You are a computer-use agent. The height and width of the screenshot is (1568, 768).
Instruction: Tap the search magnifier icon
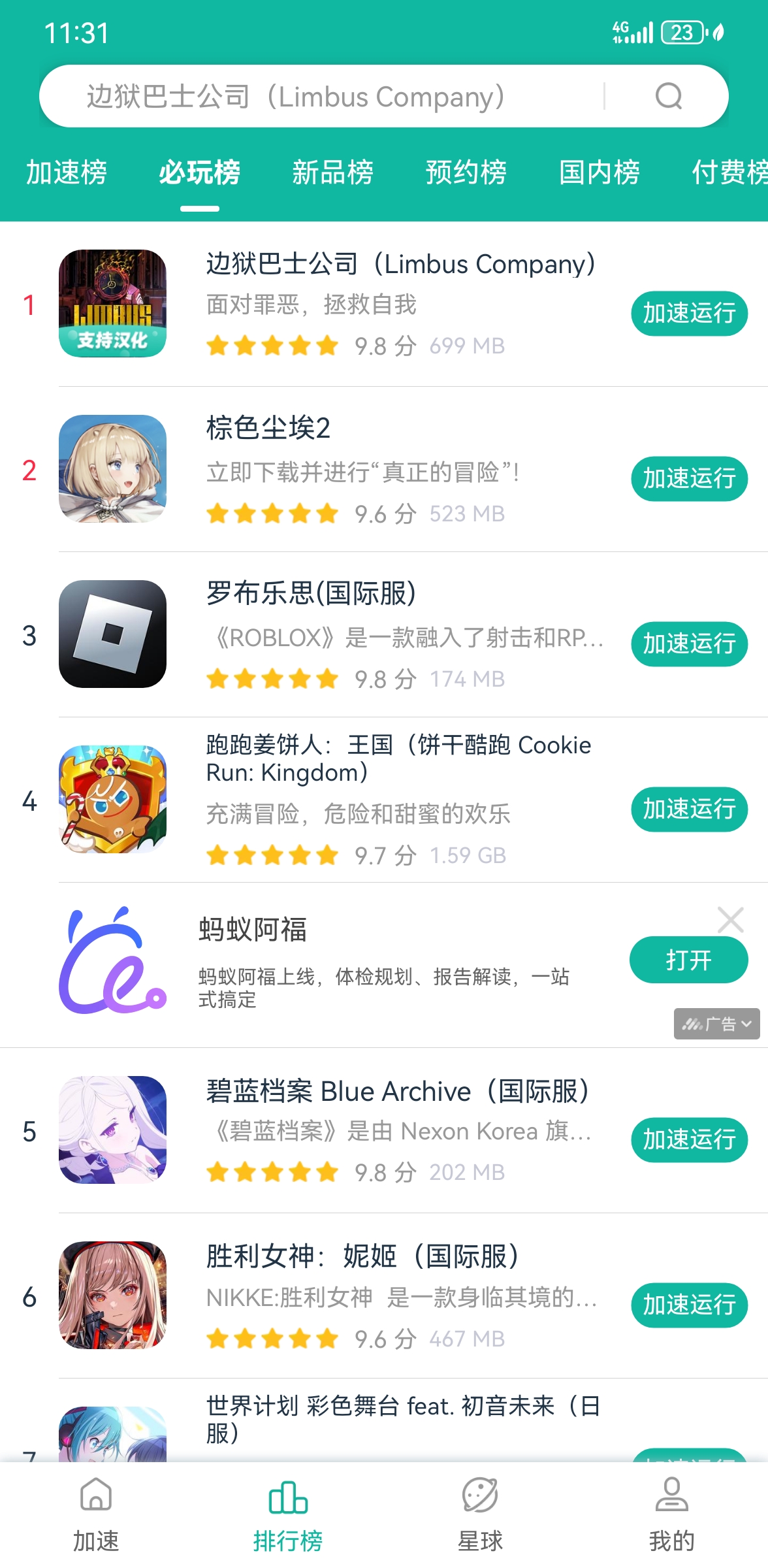pos(668,97)
